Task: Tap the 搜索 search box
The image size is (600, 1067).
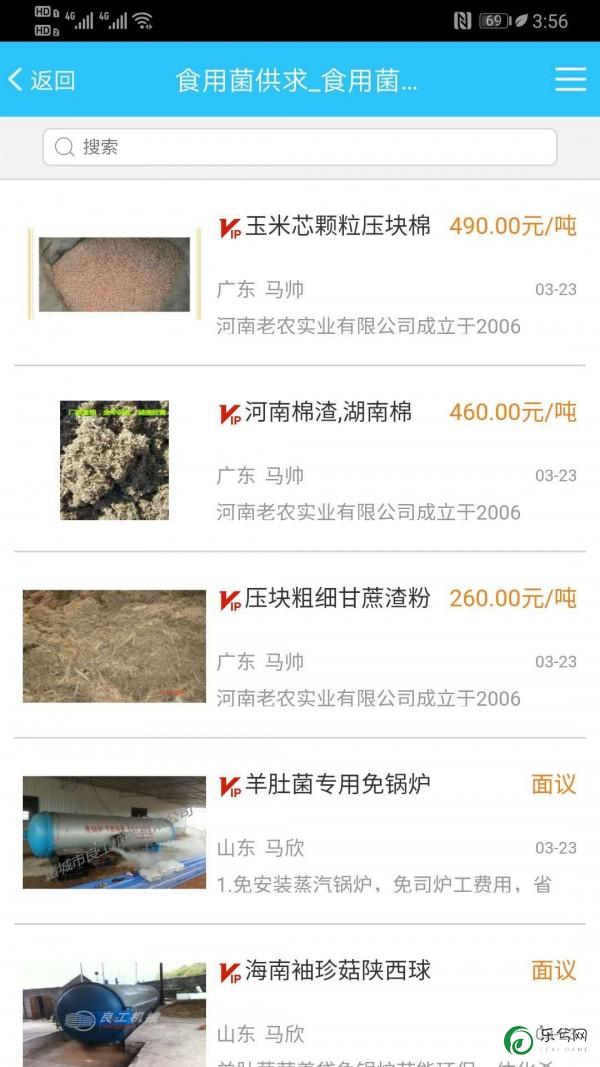Action: click(x=300, y=147)
